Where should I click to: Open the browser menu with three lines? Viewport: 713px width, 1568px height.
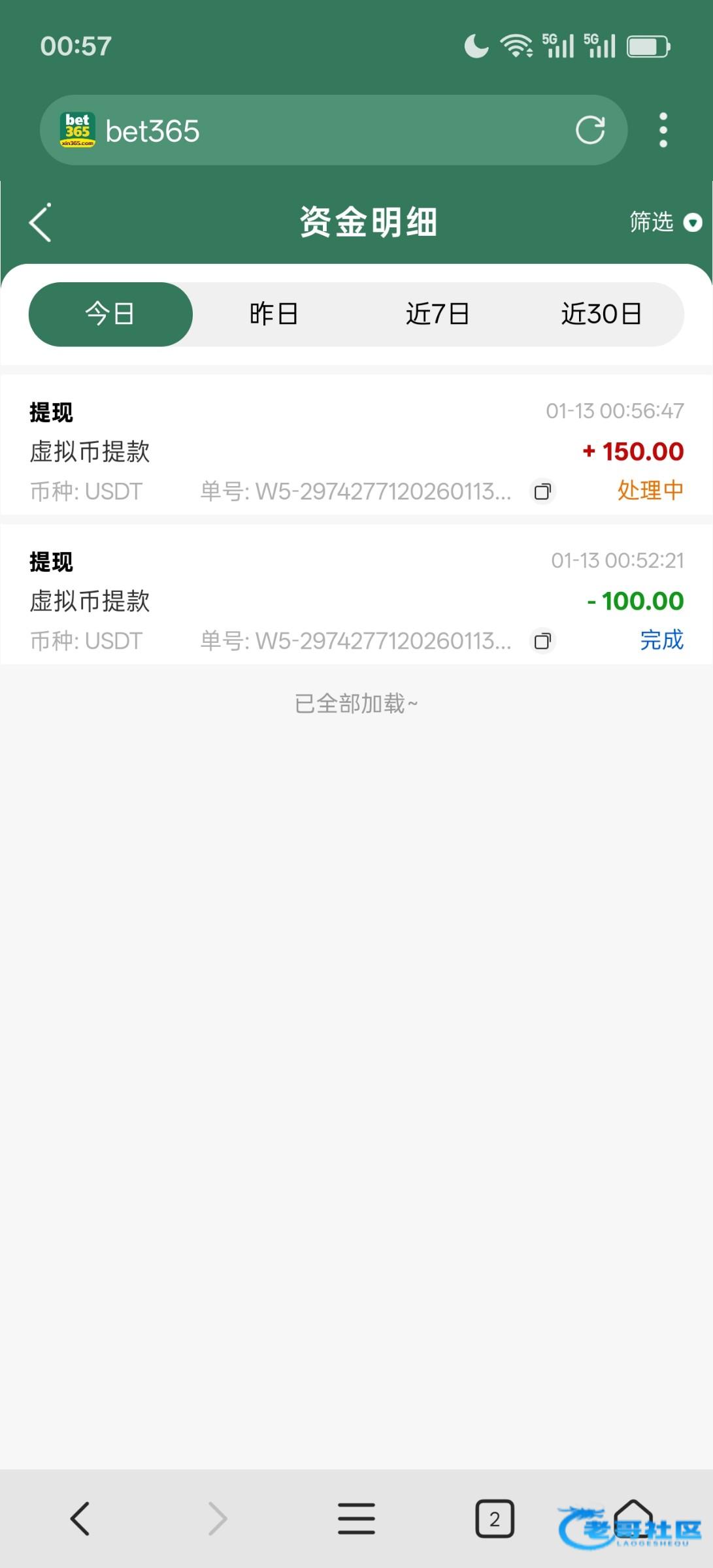356,1518
